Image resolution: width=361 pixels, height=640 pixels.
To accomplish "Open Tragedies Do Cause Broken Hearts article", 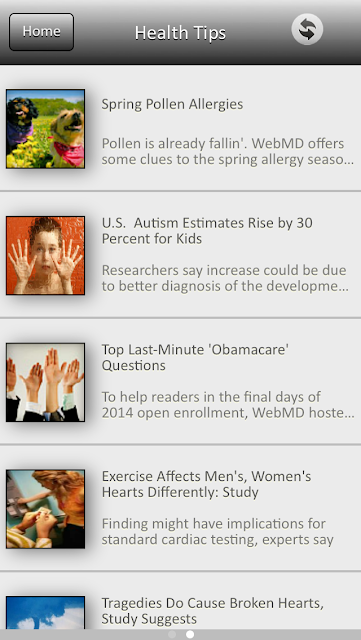I will click(x=180, y=601).
